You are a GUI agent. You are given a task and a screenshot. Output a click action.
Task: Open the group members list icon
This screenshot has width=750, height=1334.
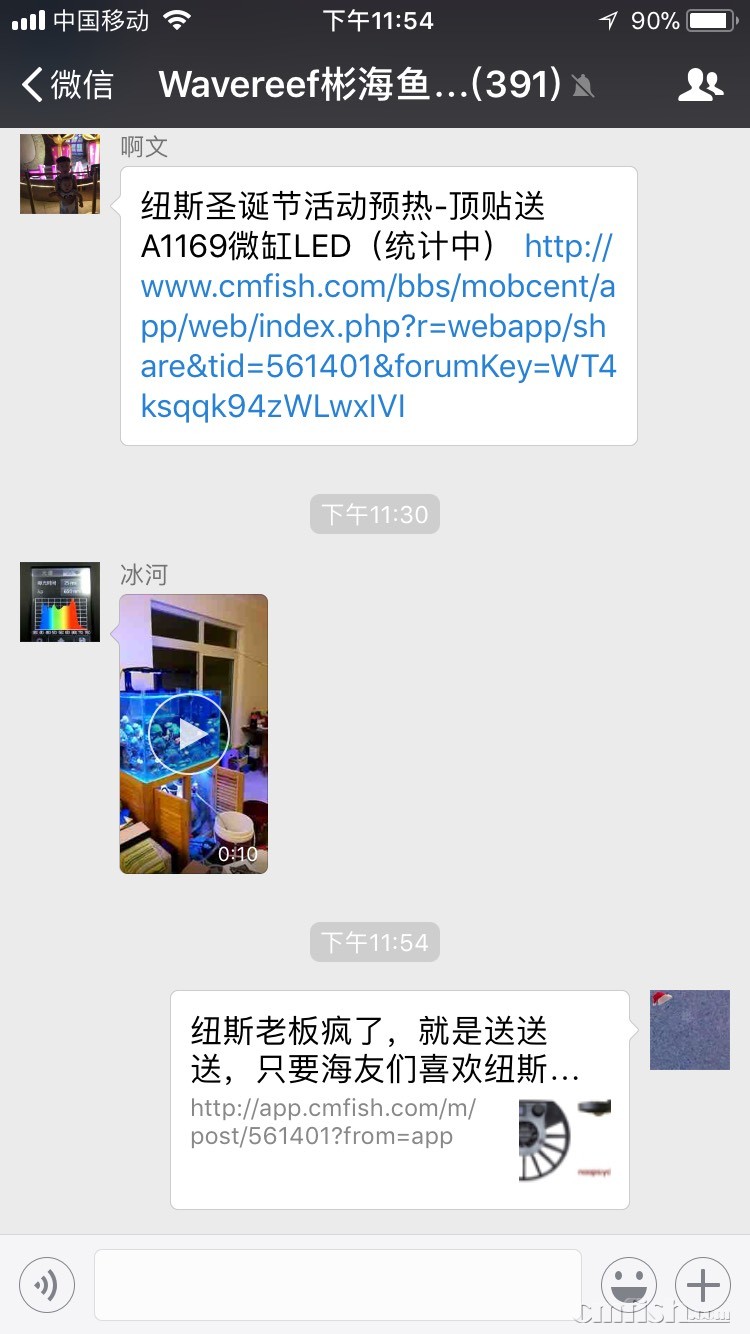tap(700, 85)
